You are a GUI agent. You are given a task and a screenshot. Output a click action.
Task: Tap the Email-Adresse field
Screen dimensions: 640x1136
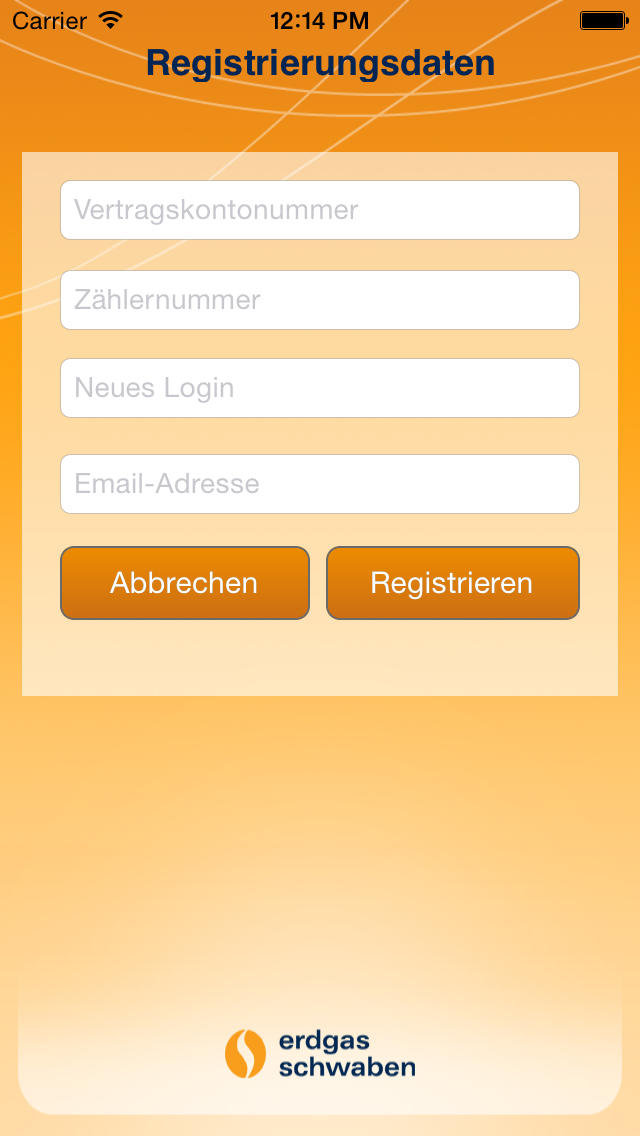[x=320, y=484]
